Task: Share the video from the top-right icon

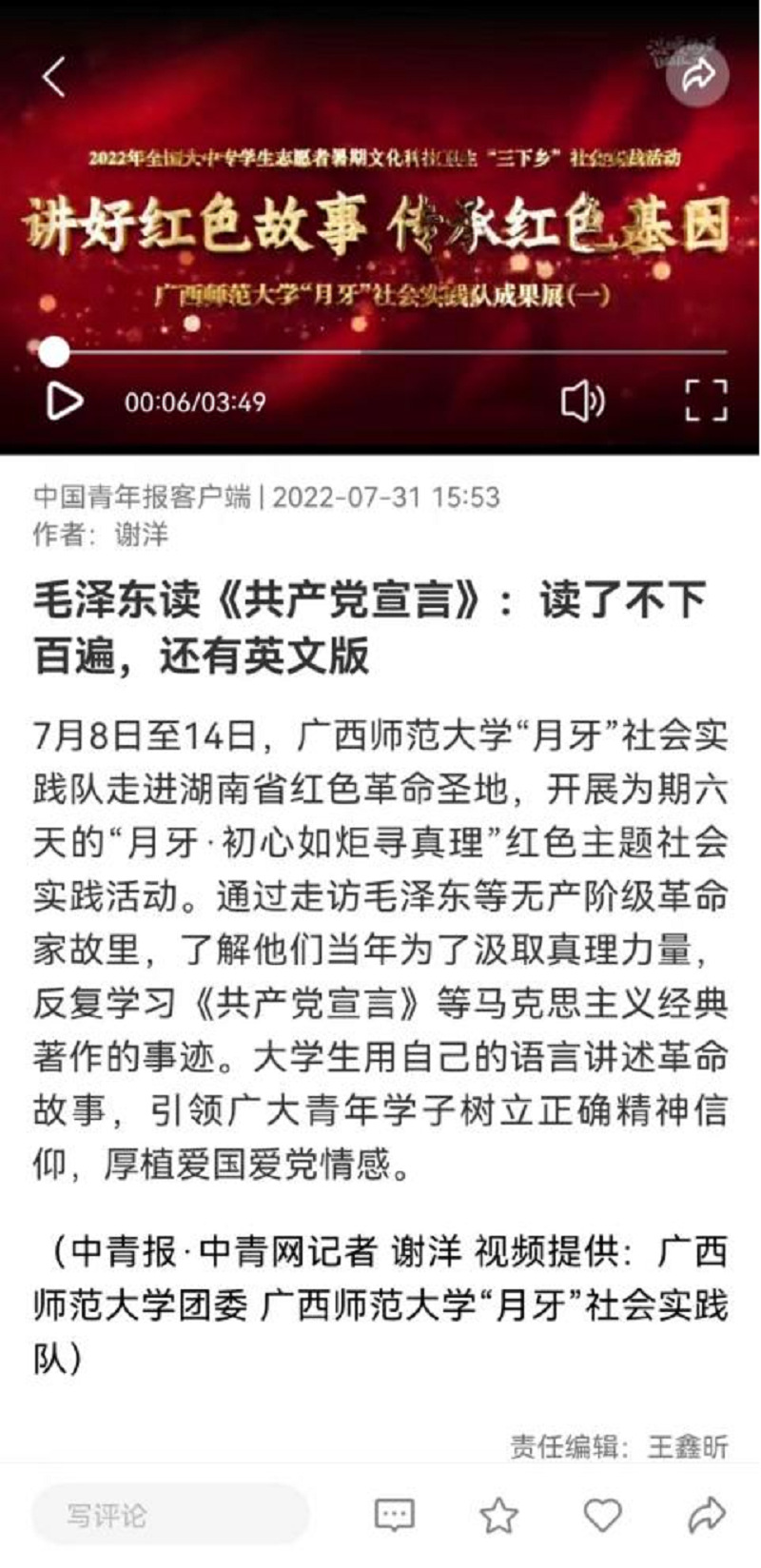Action: pos(698,74)
